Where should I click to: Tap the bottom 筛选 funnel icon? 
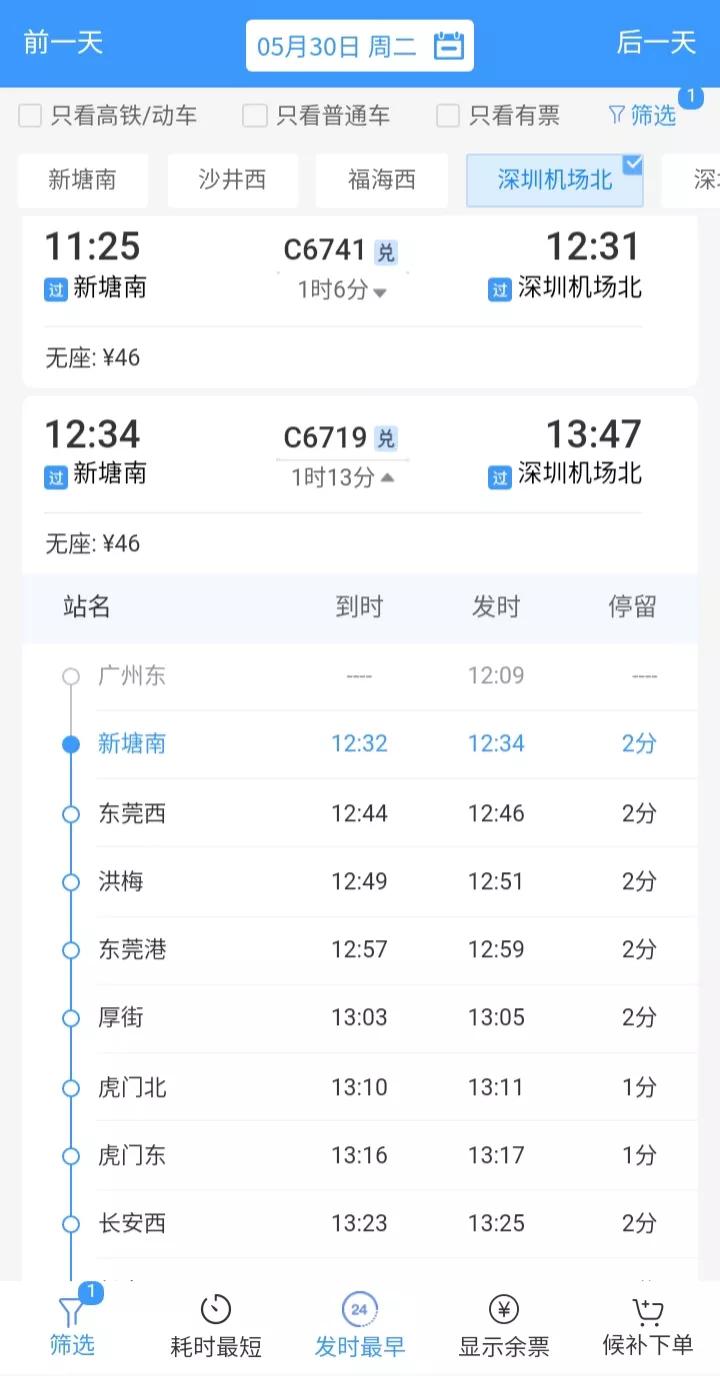70,1309
